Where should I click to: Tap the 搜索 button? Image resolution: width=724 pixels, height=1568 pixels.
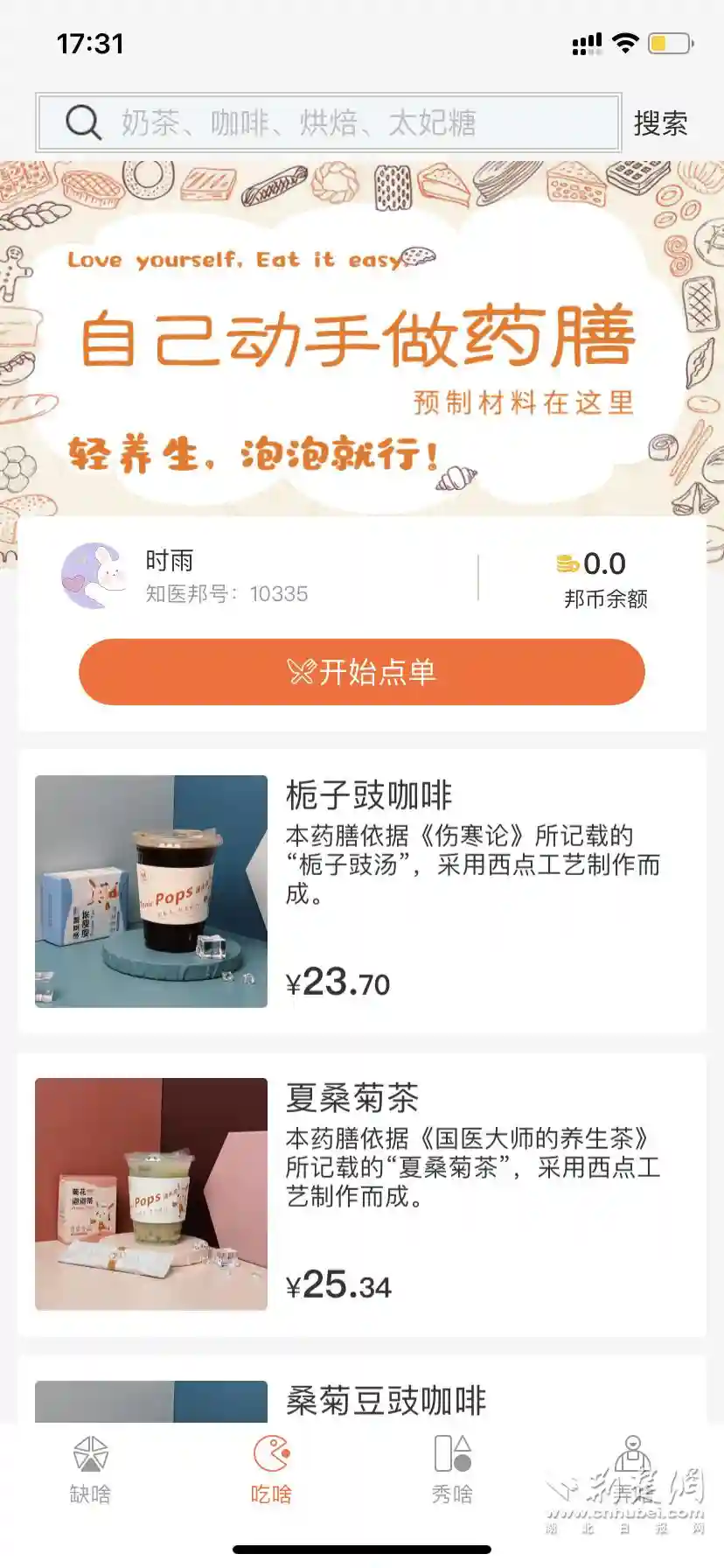click(x=660, y=123)
